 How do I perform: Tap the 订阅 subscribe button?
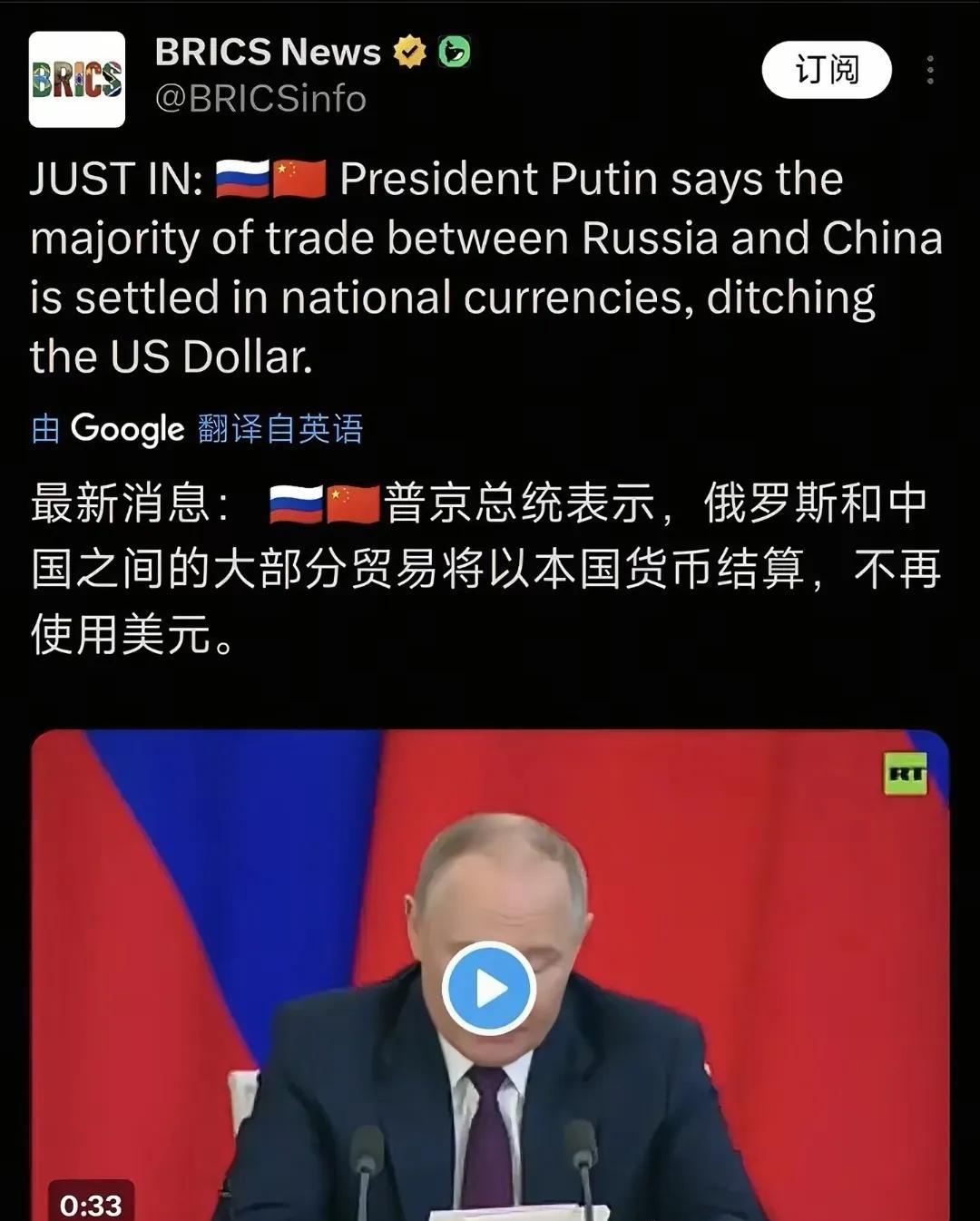[827, 70]
